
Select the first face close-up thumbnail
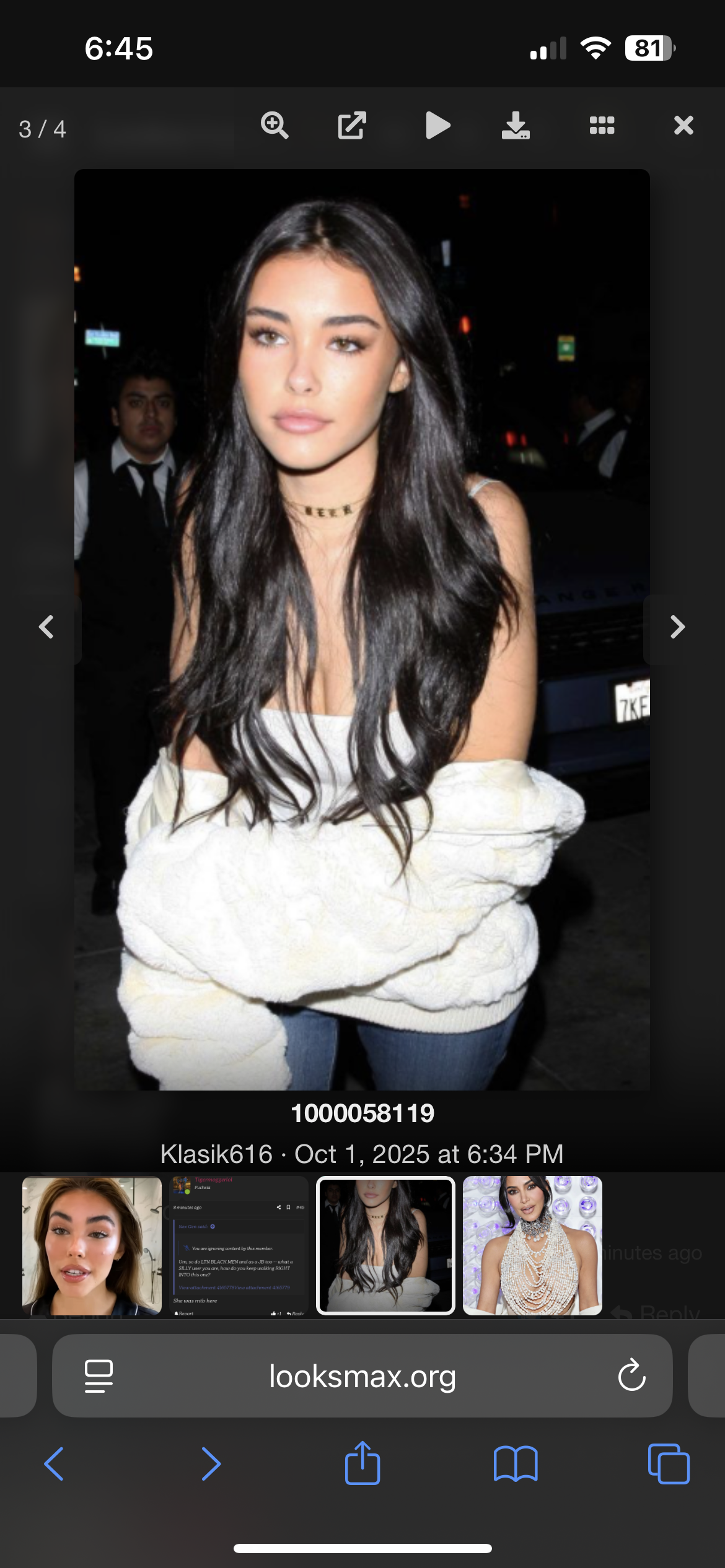click(92, 1245)
